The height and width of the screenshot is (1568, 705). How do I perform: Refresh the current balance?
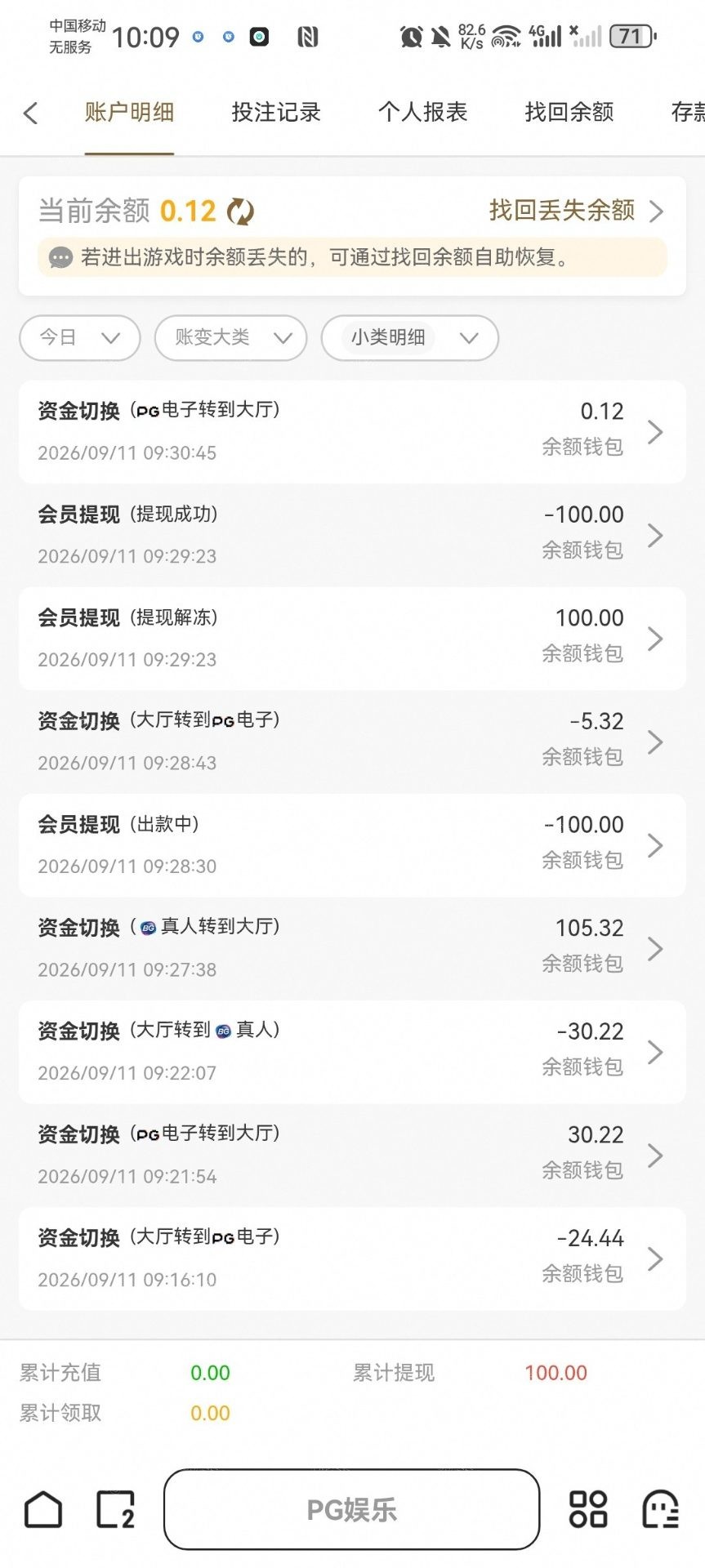tap(240, 212)
